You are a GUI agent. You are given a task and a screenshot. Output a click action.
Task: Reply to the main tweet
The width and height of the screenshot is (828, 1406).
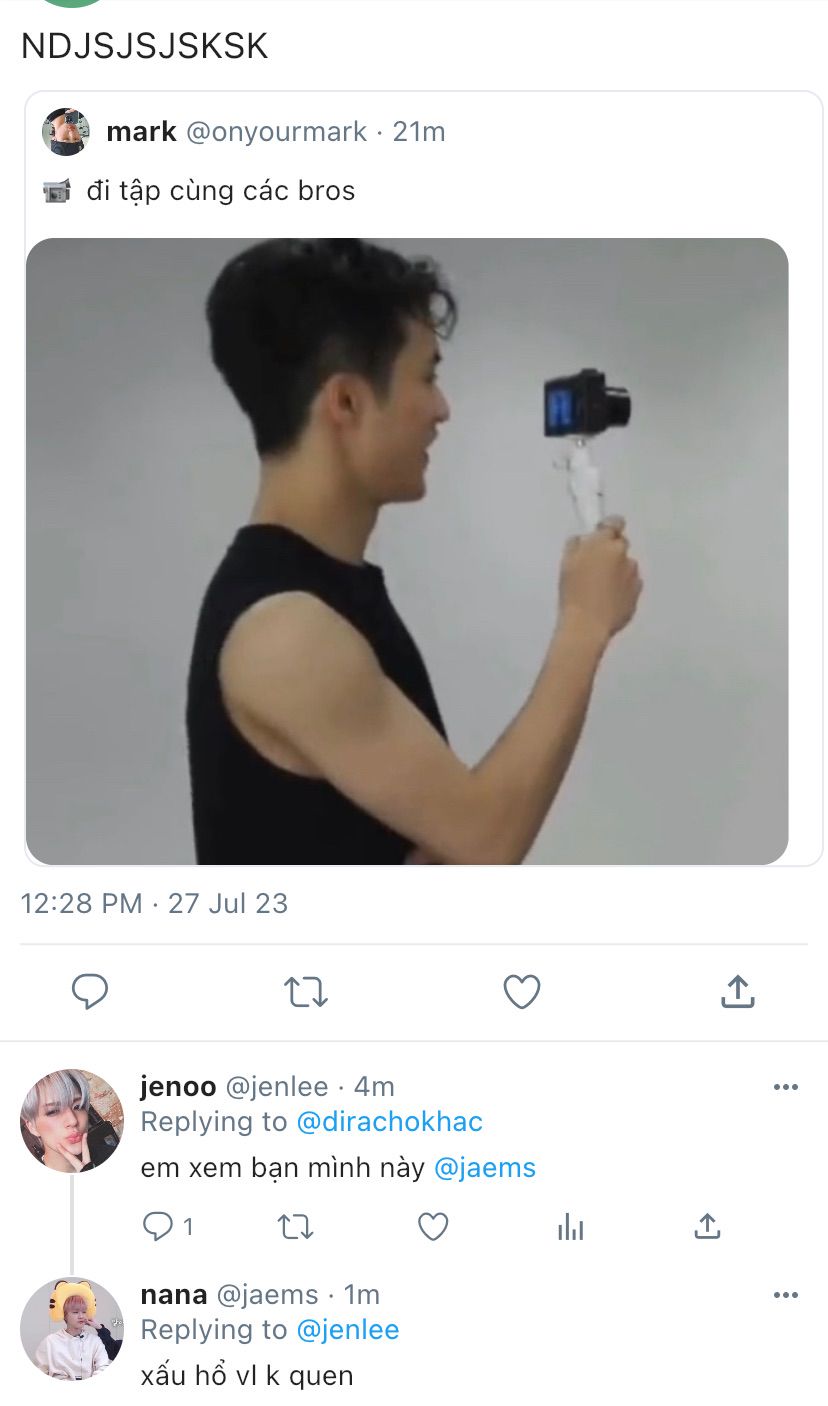tap(90, 992)
